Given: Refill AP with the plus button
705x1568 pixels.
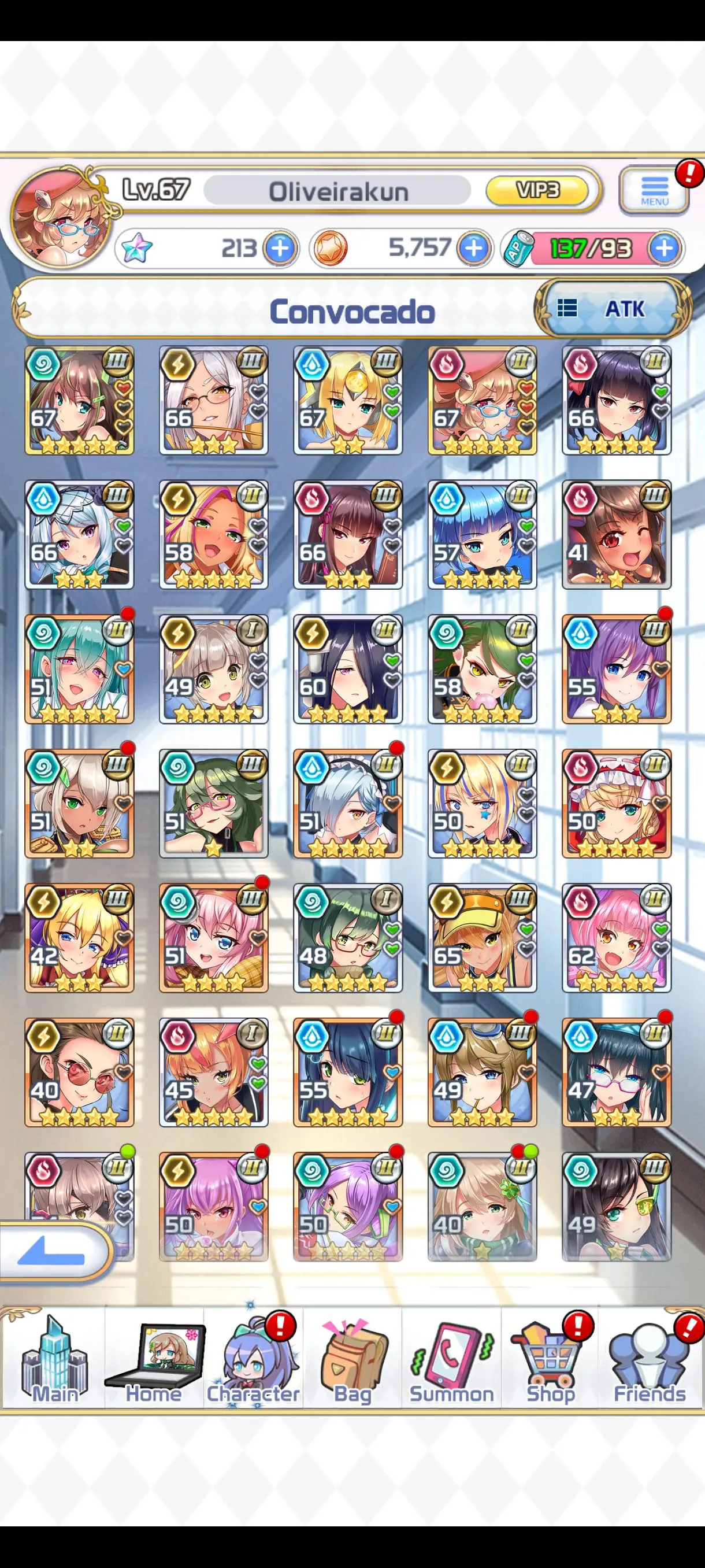Looking at the screenshot, I should 664,249.
